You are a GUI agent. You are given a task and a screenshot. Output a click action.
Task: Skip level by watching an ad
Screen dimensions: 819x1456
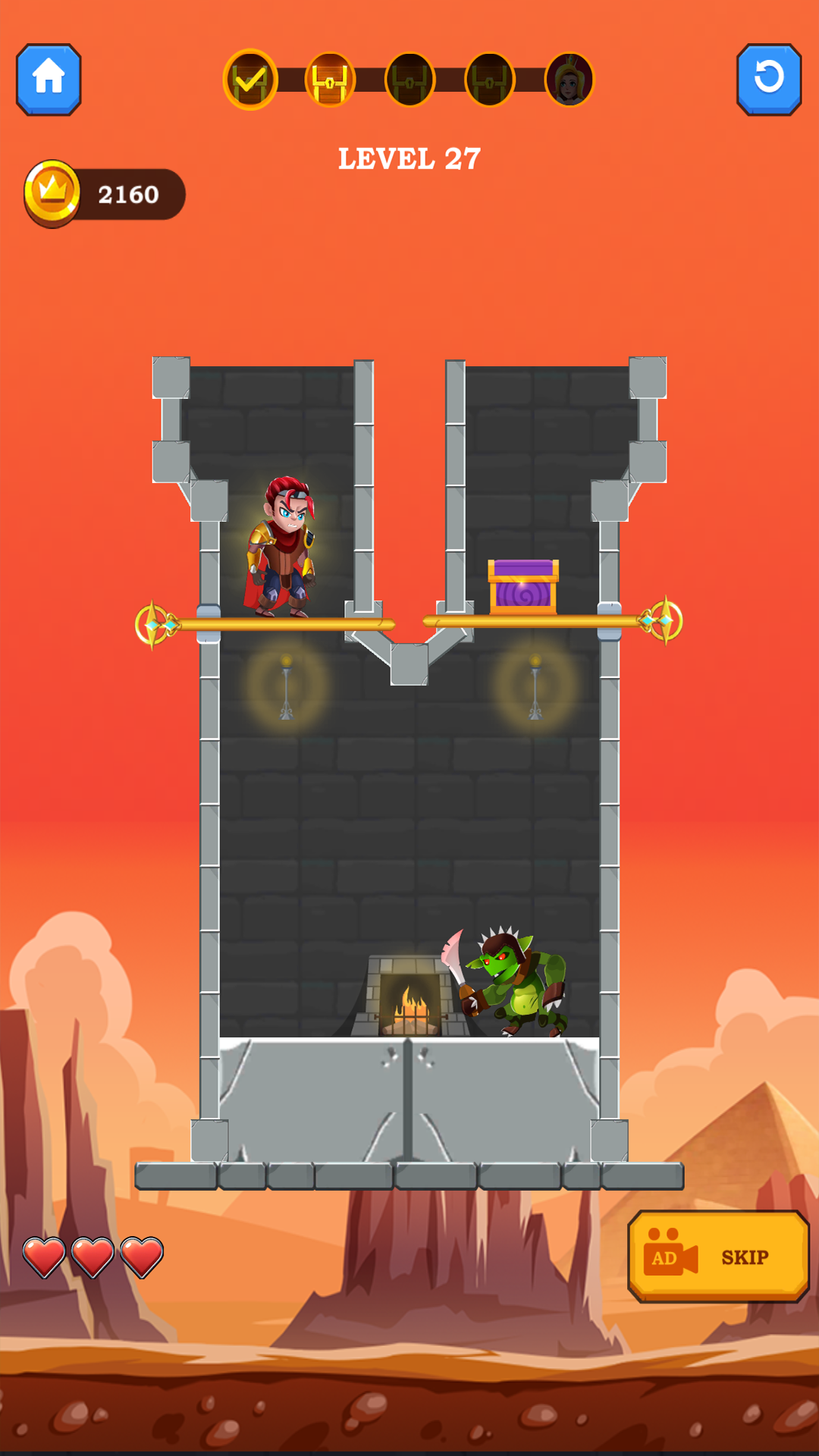click(718, 1257)
